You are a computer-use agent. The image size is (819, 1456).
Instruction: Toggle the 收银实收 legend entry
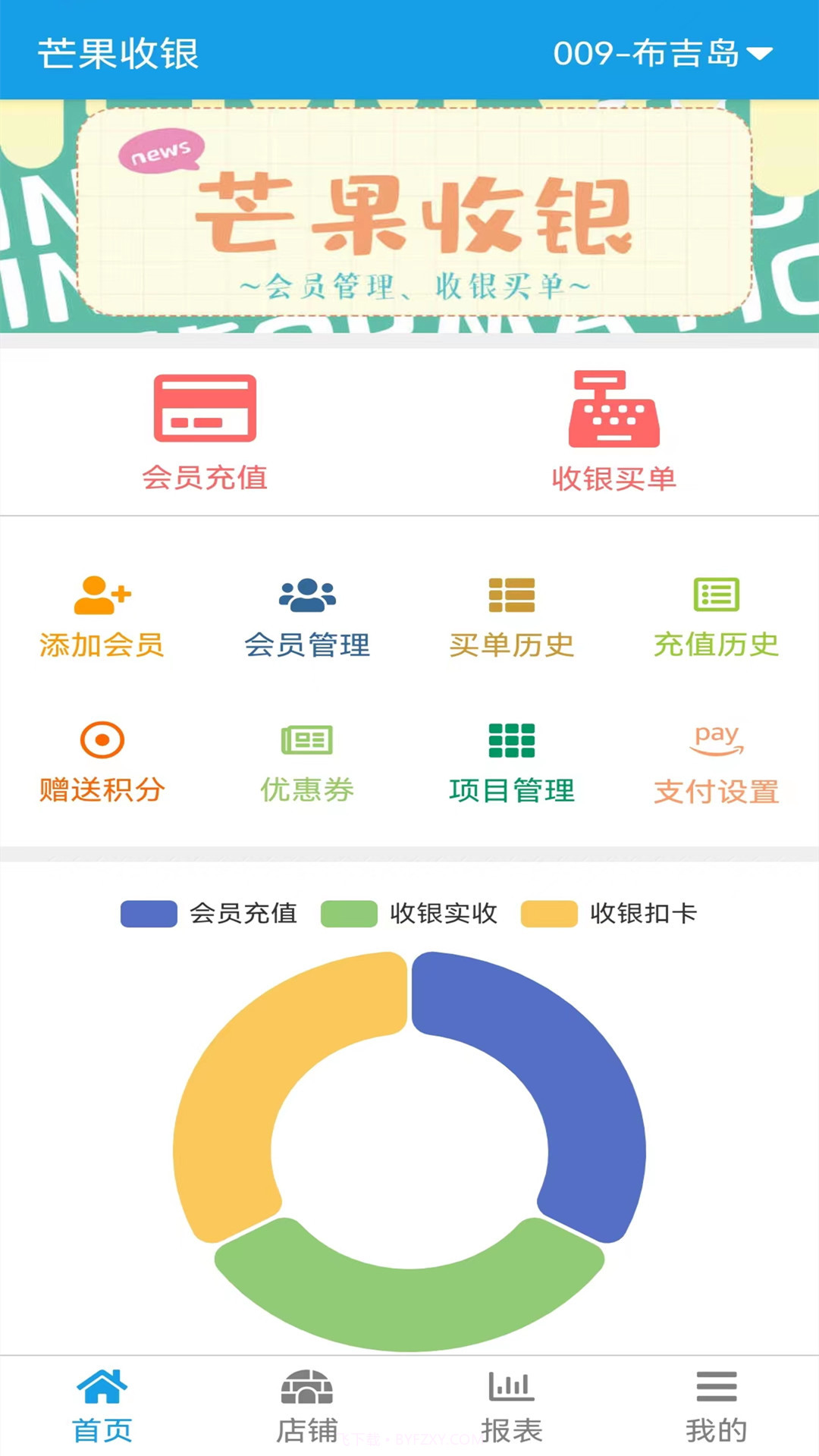[409, 914]
